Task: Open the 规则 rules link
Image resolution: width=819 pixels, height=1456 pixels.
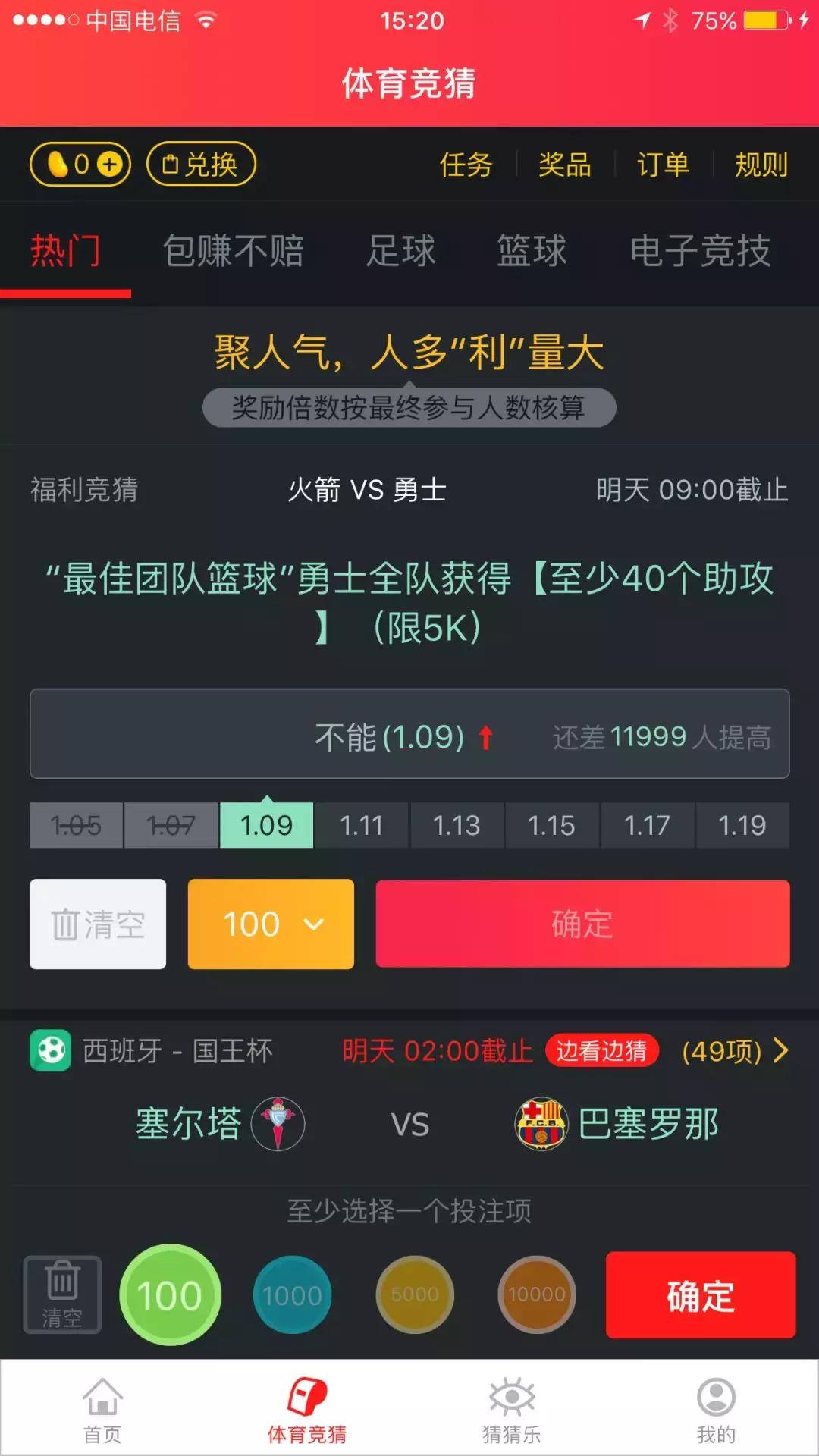Action: coord(759,165)
